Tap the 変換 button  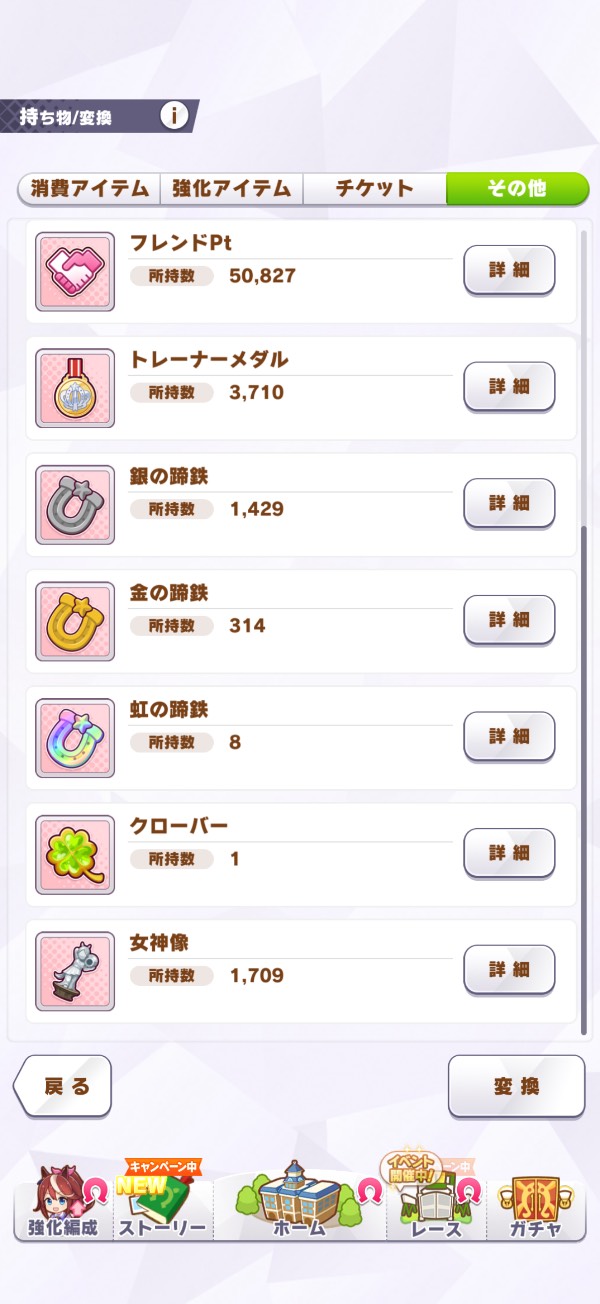pos(516,1087)
